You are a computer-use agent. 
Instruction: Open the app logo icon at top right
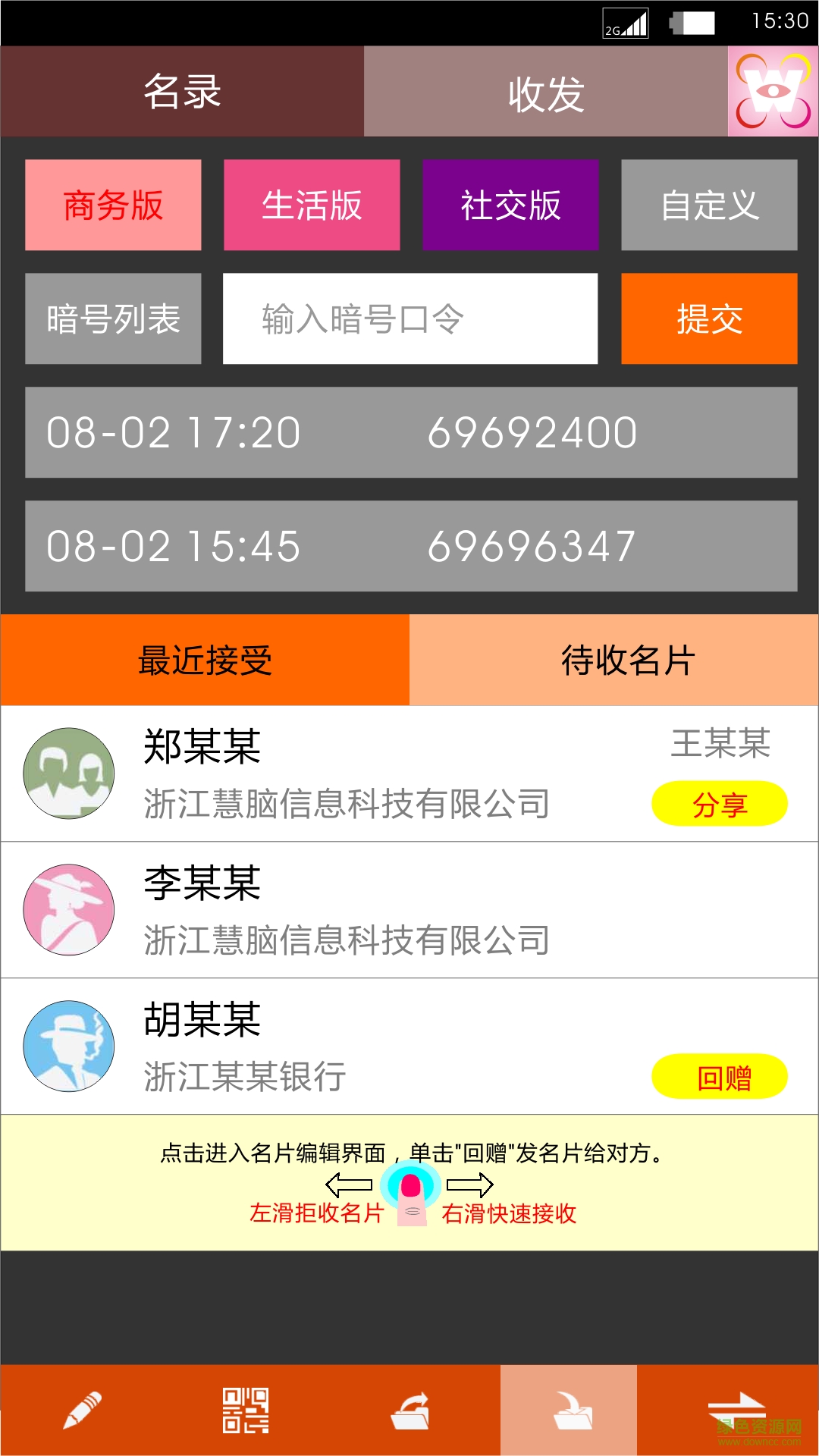click(772, 90)
